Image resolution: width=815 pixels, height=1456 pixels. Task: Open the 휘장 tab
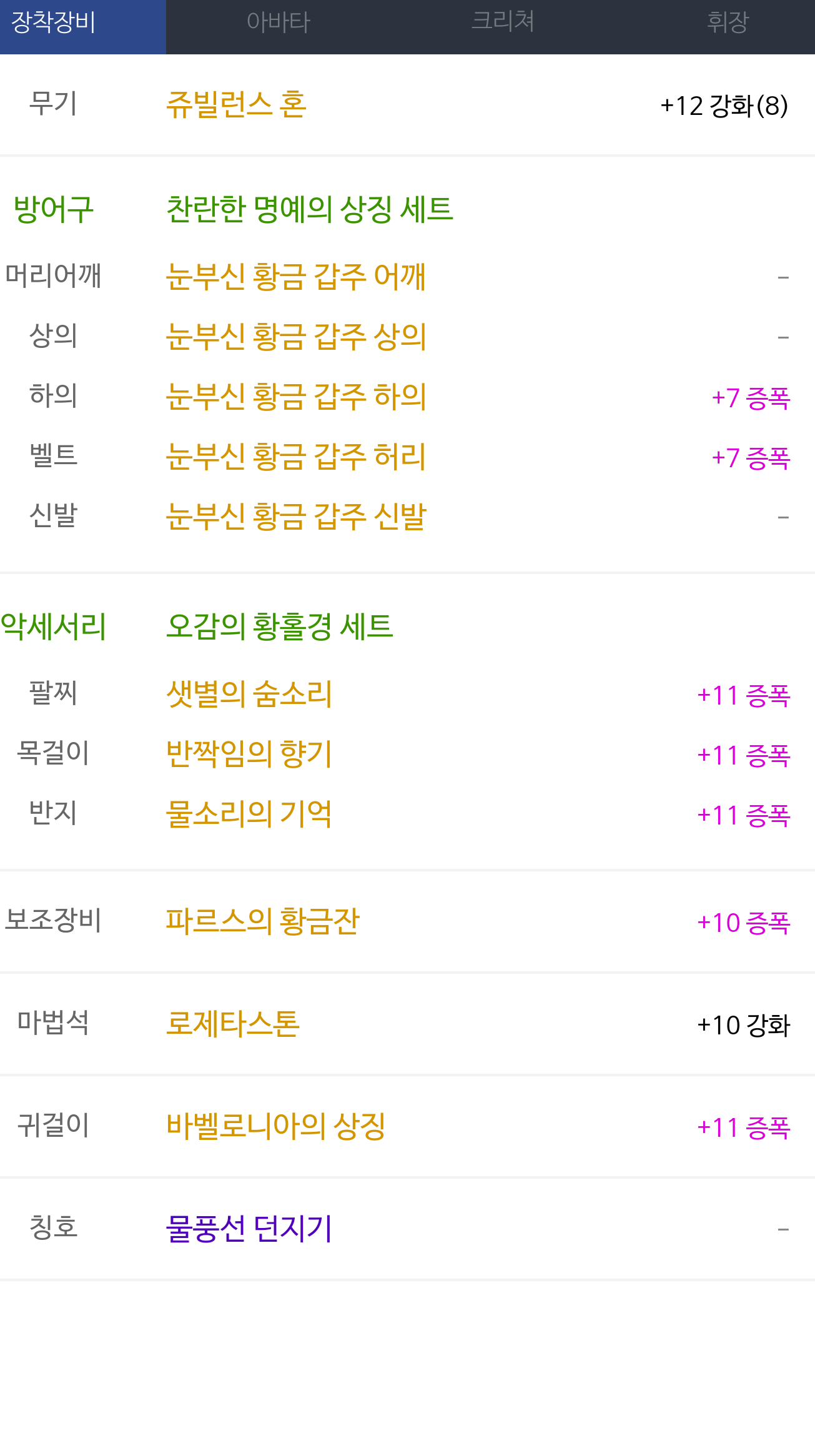point(728,27)
